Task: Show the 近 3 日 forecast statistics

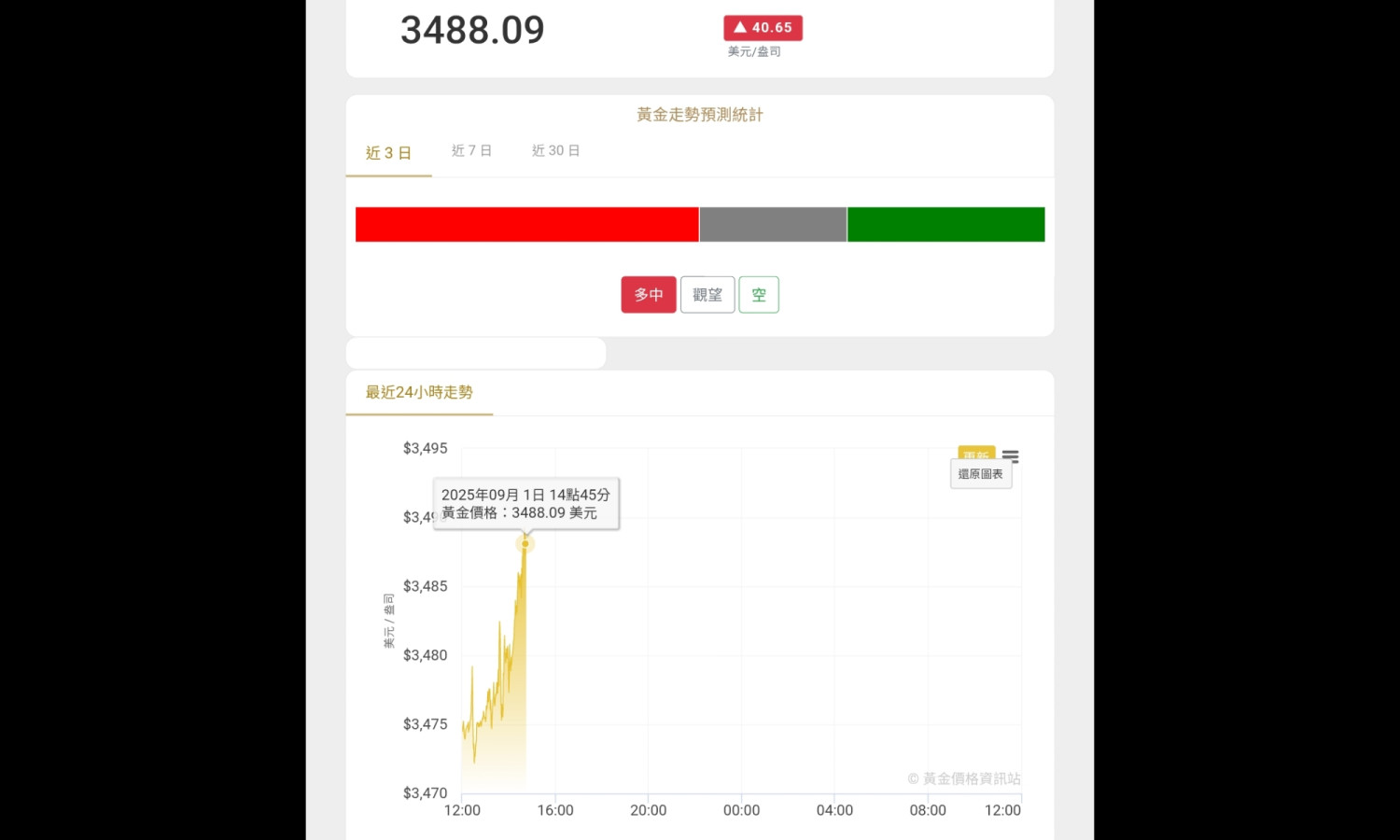Action: 388,153
